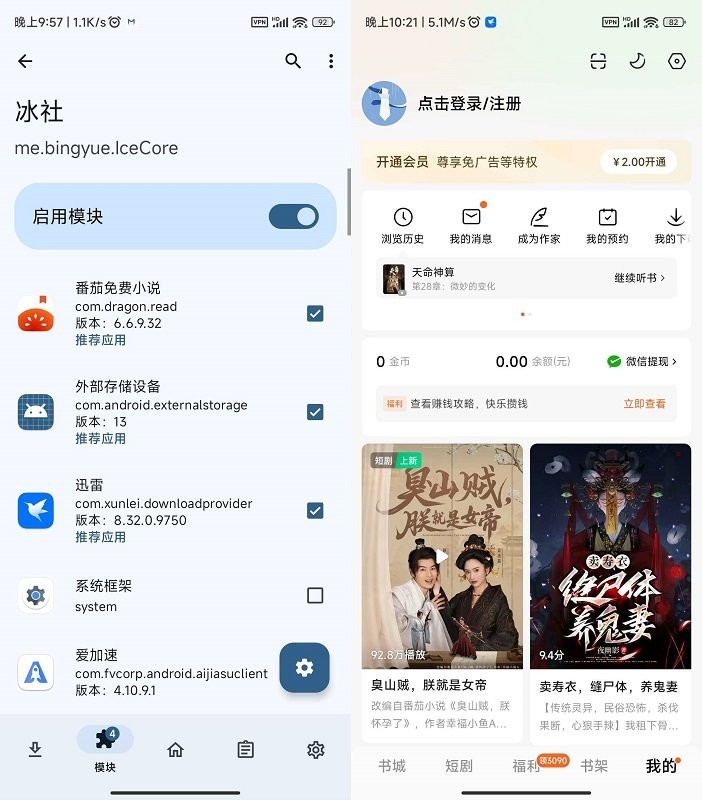Open the home tab in the bottom bar

pos(176,750)
